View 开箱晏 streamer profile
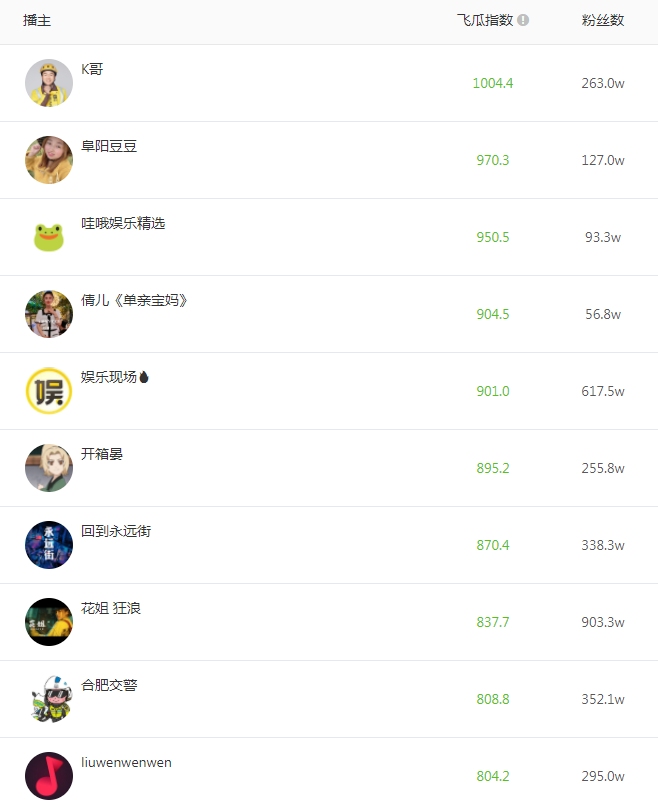This screenshot has width=658, height=803. click(102, 455)
